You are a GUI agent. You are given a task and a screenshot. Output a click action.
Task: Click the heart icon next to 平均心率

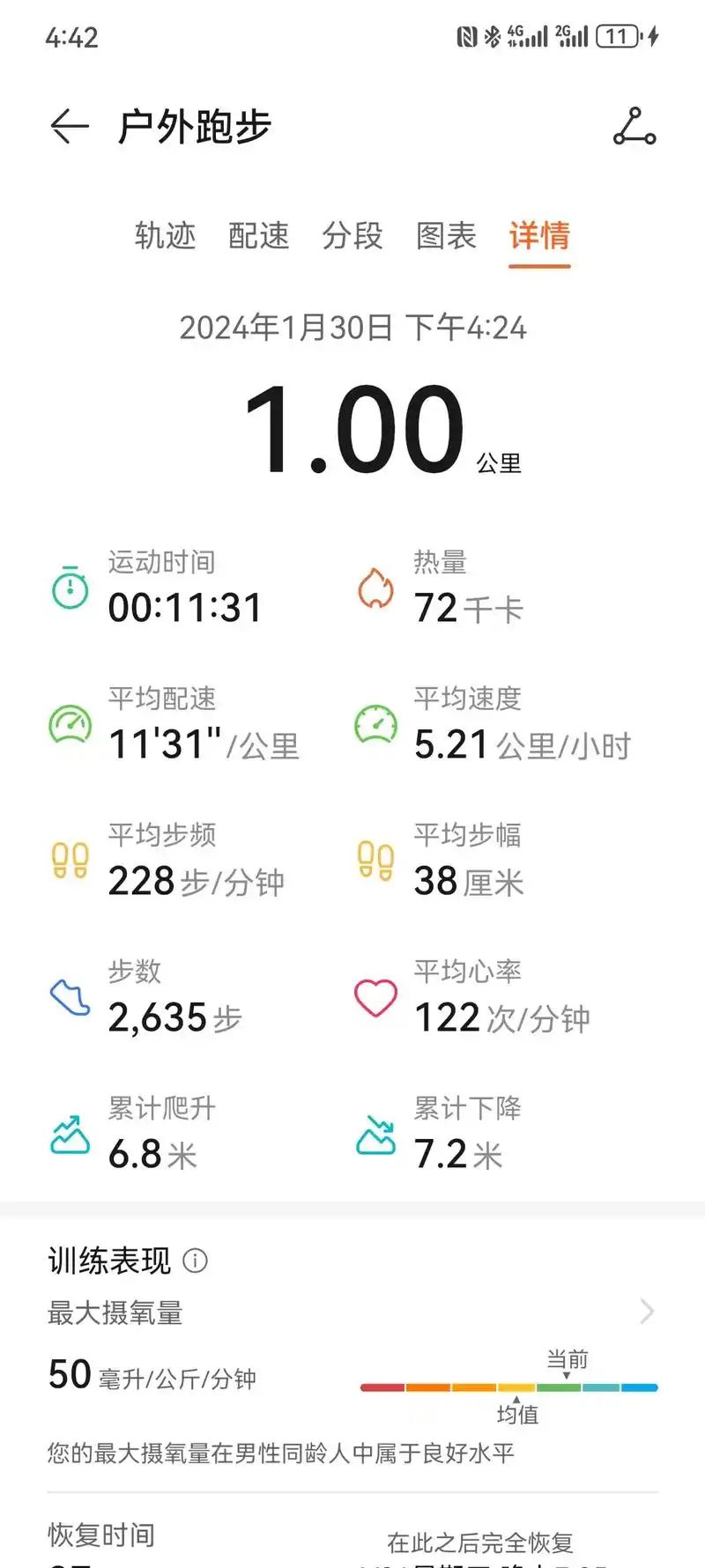376,996
